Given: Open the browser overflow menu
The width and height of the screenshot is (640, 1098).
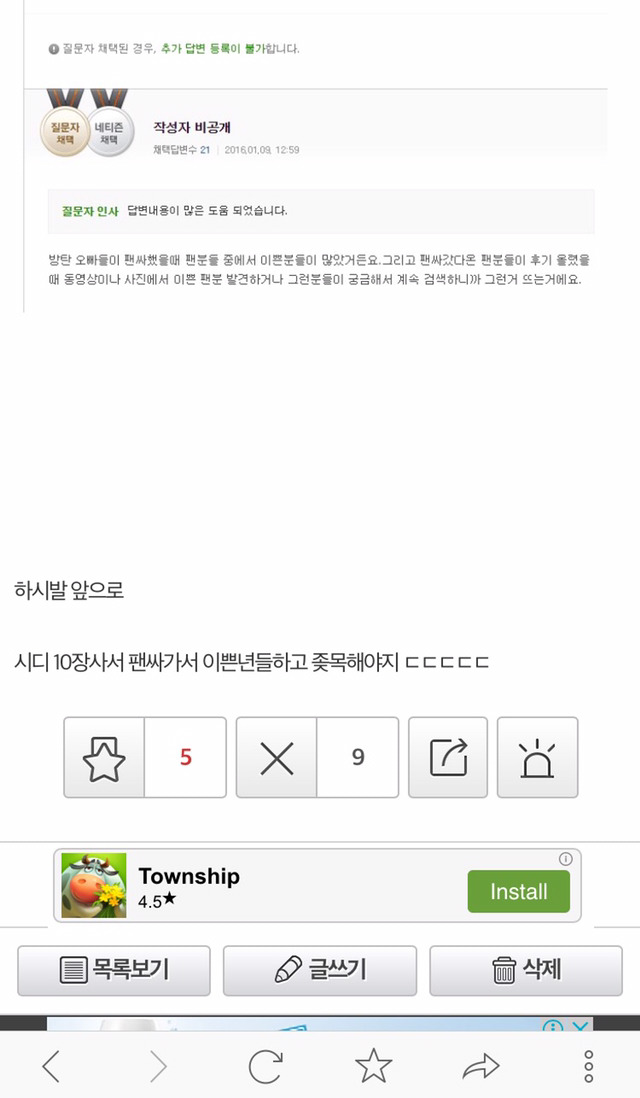Looking at the screenshot, I should pos(588,1066).
